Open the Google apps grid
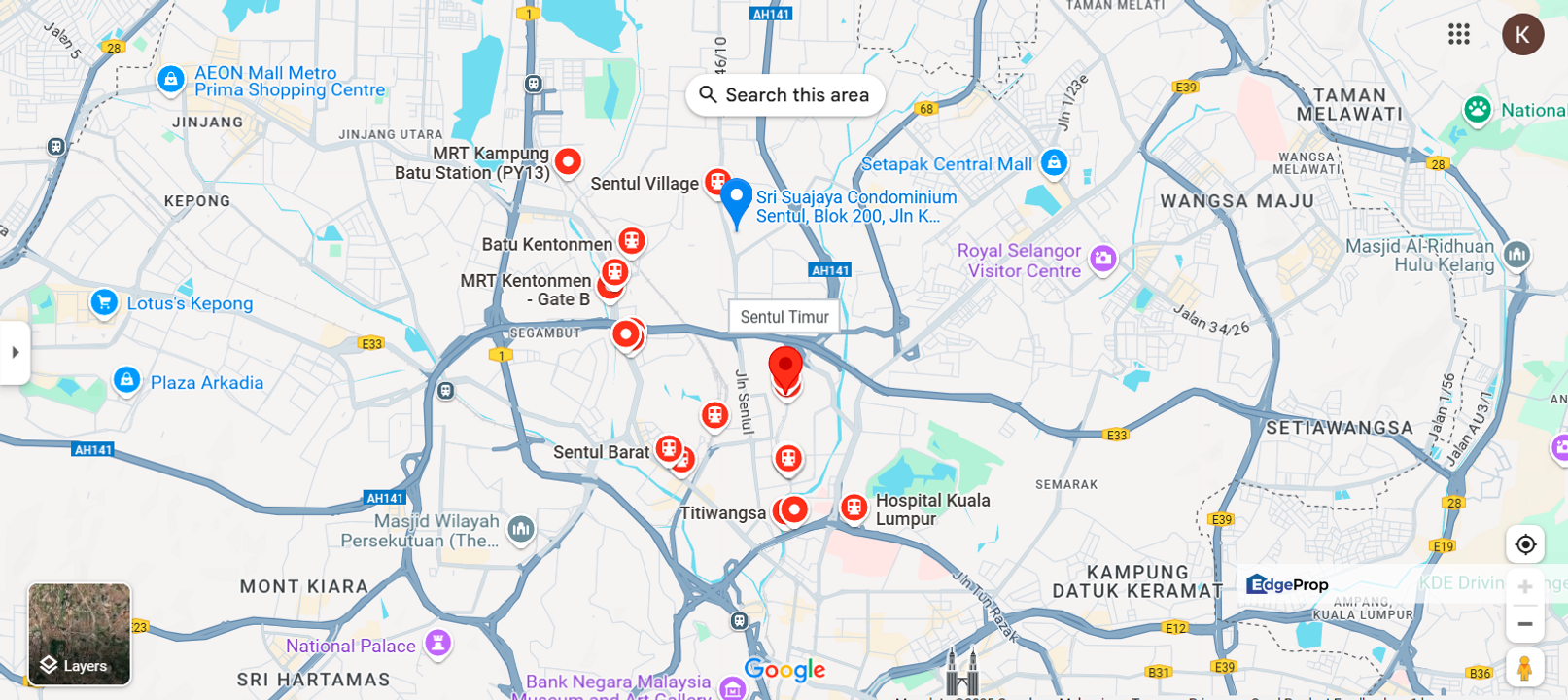This screenshot has width=1568, height=700. tap(1458, 35)
